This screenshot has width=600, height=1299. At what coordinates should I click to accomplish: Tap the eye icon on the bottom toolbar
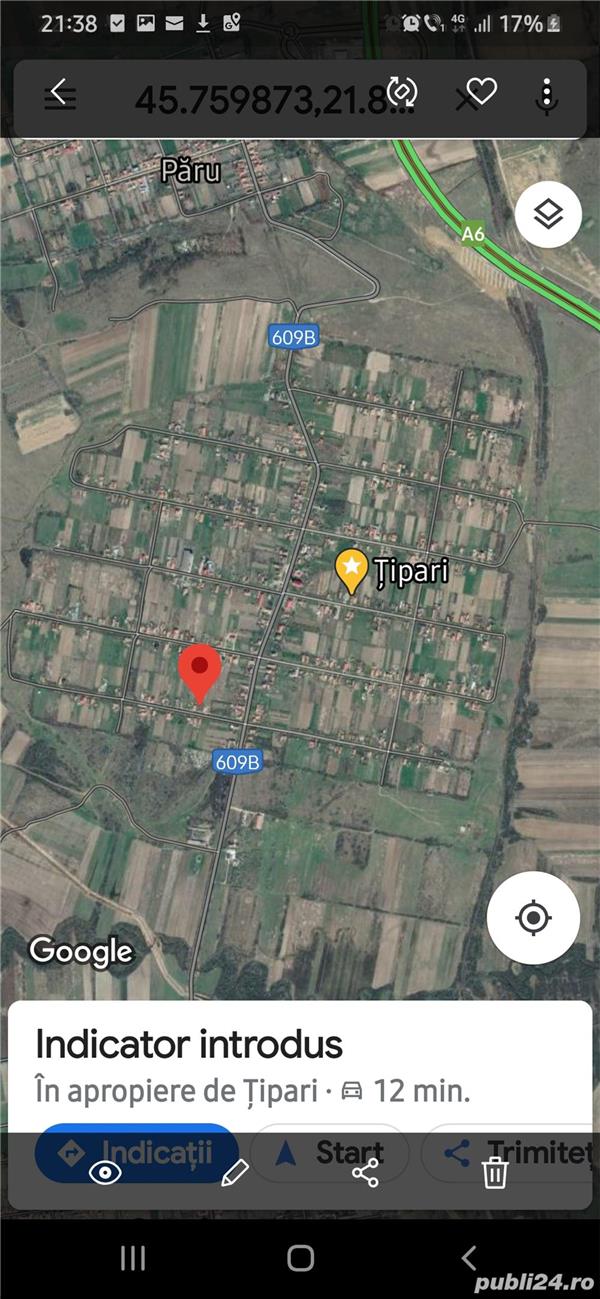click(105, 1172)
